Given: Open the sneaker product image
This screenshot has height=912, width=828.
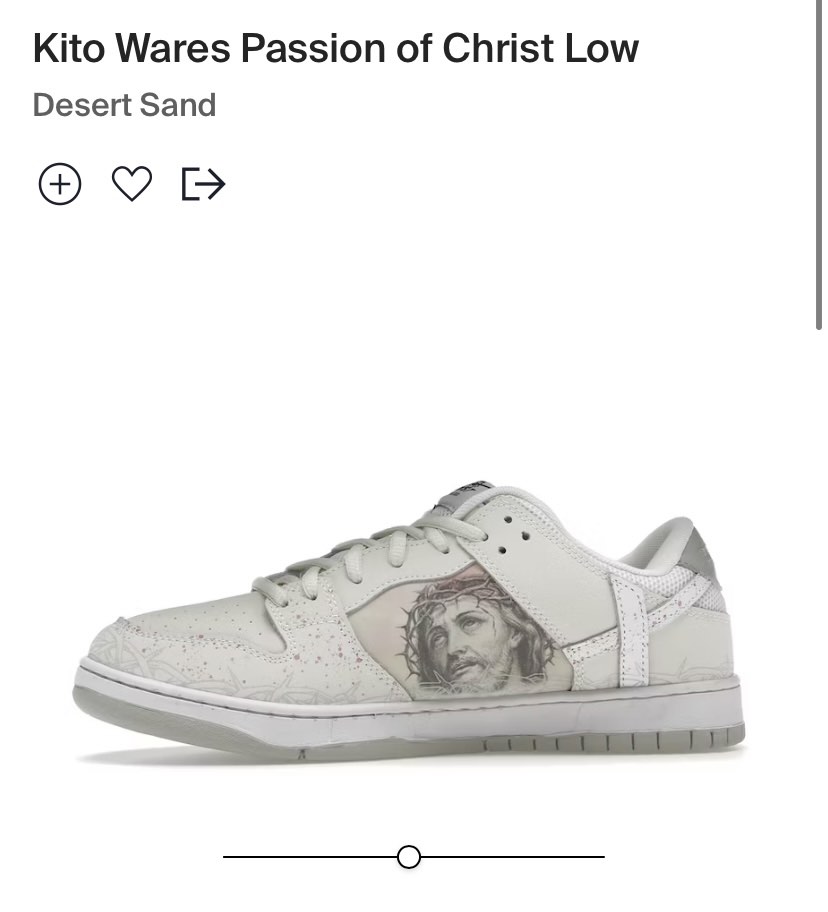Looking at the screenshot, I should [410, 620].
